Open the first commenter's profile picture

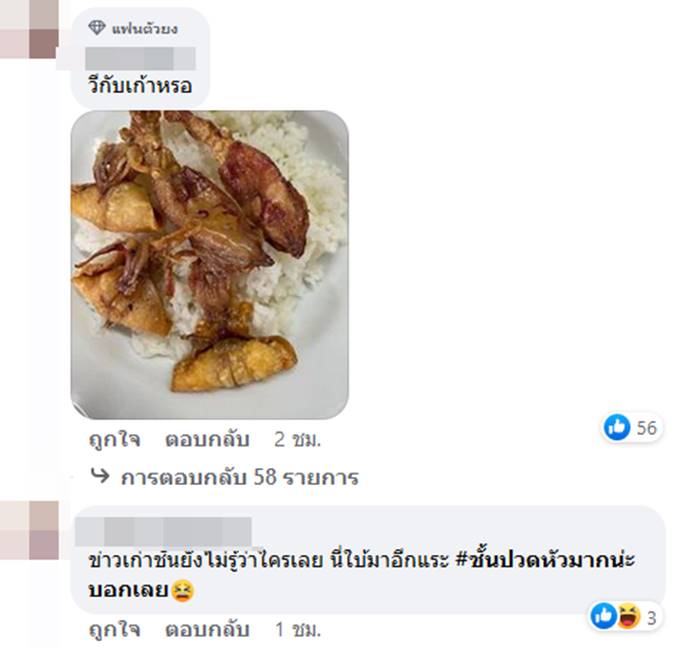[x=30, y=30]
